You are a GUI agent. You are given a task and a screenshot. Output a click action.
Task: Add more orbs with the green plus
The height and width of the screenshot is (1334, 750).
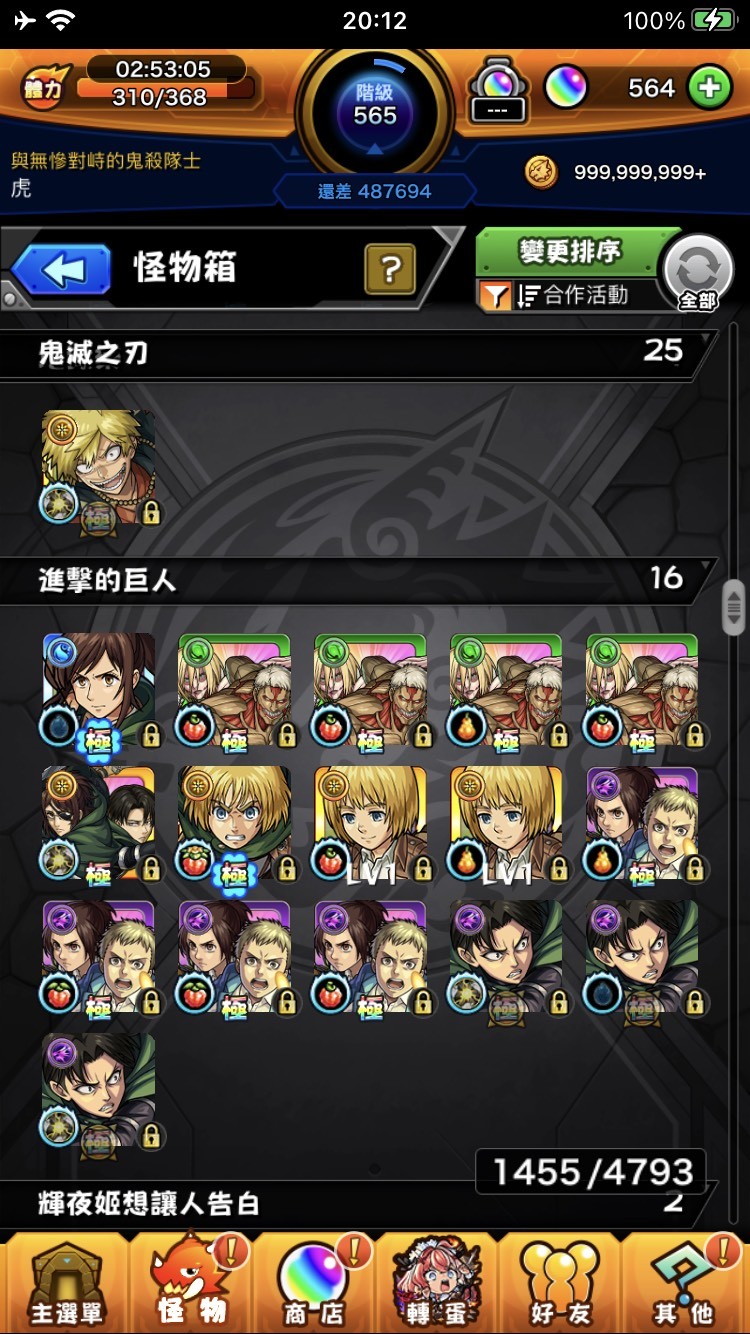tap(709, 88)
